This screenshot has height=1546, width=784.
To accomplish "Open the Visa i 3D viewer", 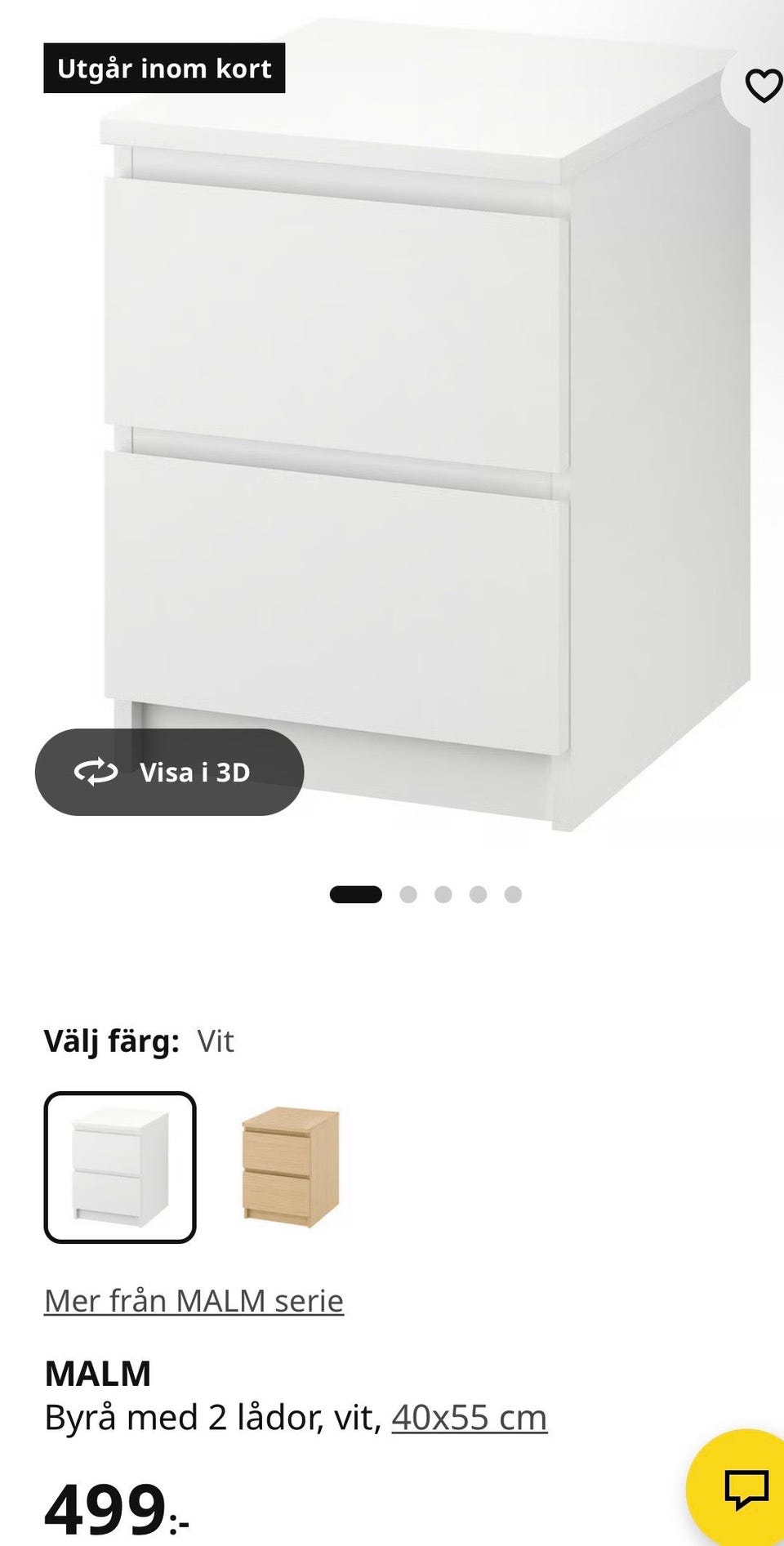I will pos(170,772).
